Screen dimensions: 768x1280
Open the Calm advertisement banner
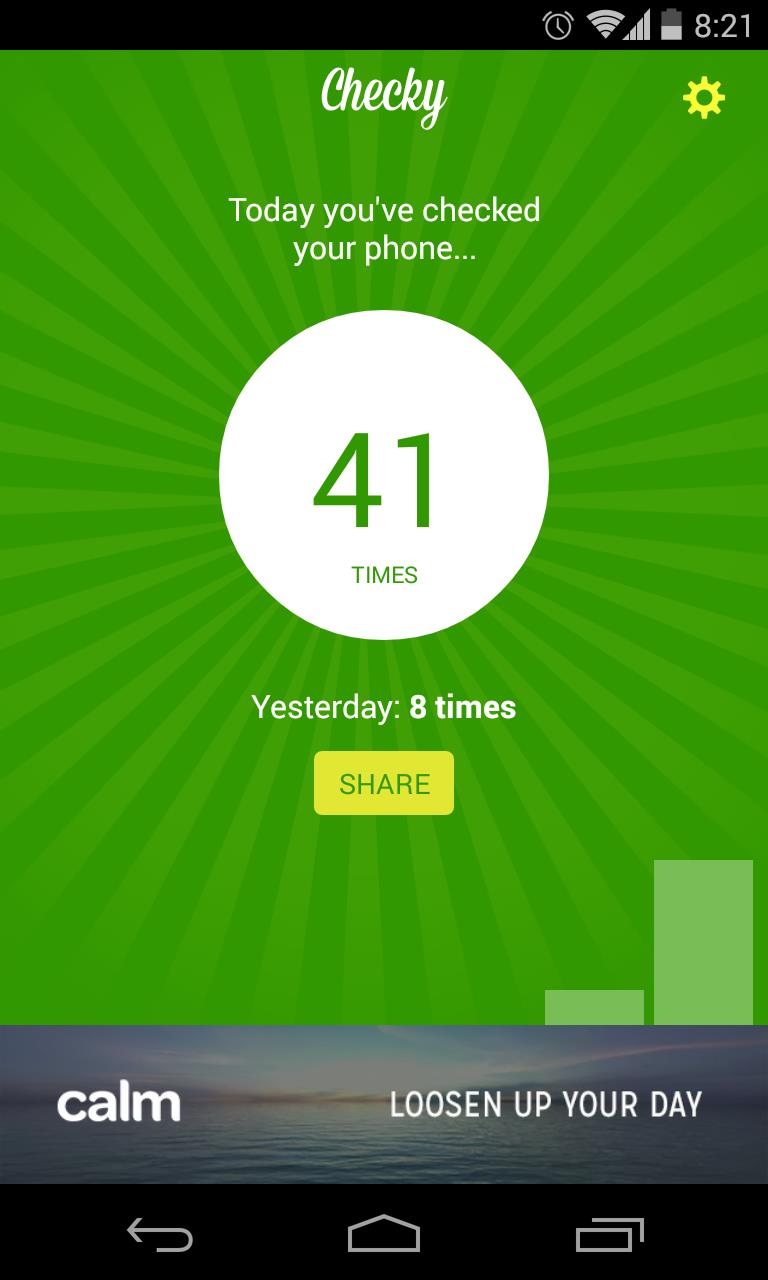(x=384, y=1104)
